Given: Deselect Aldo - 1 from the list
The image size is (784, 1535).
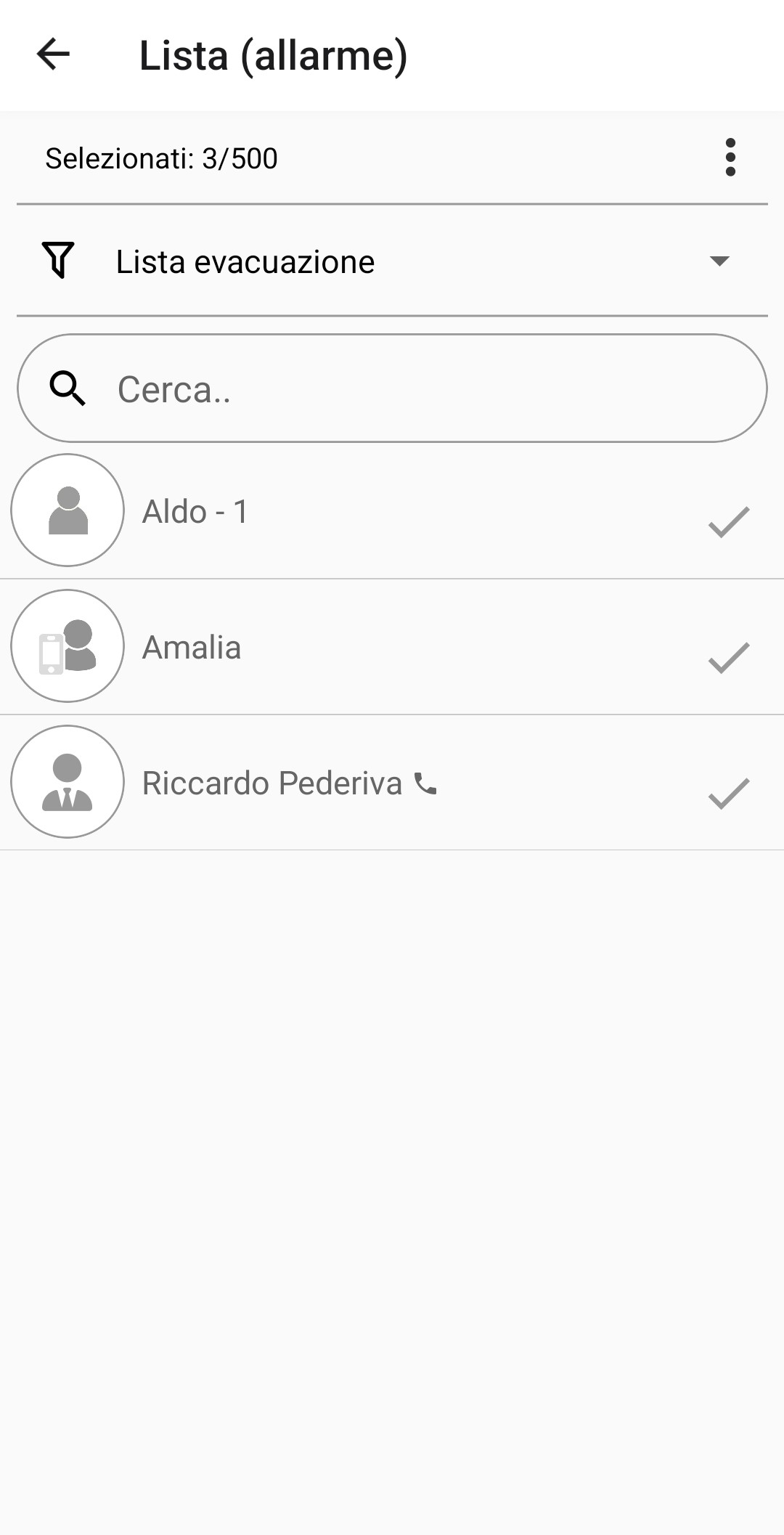Looking at the screenshot, I should 728,521.
